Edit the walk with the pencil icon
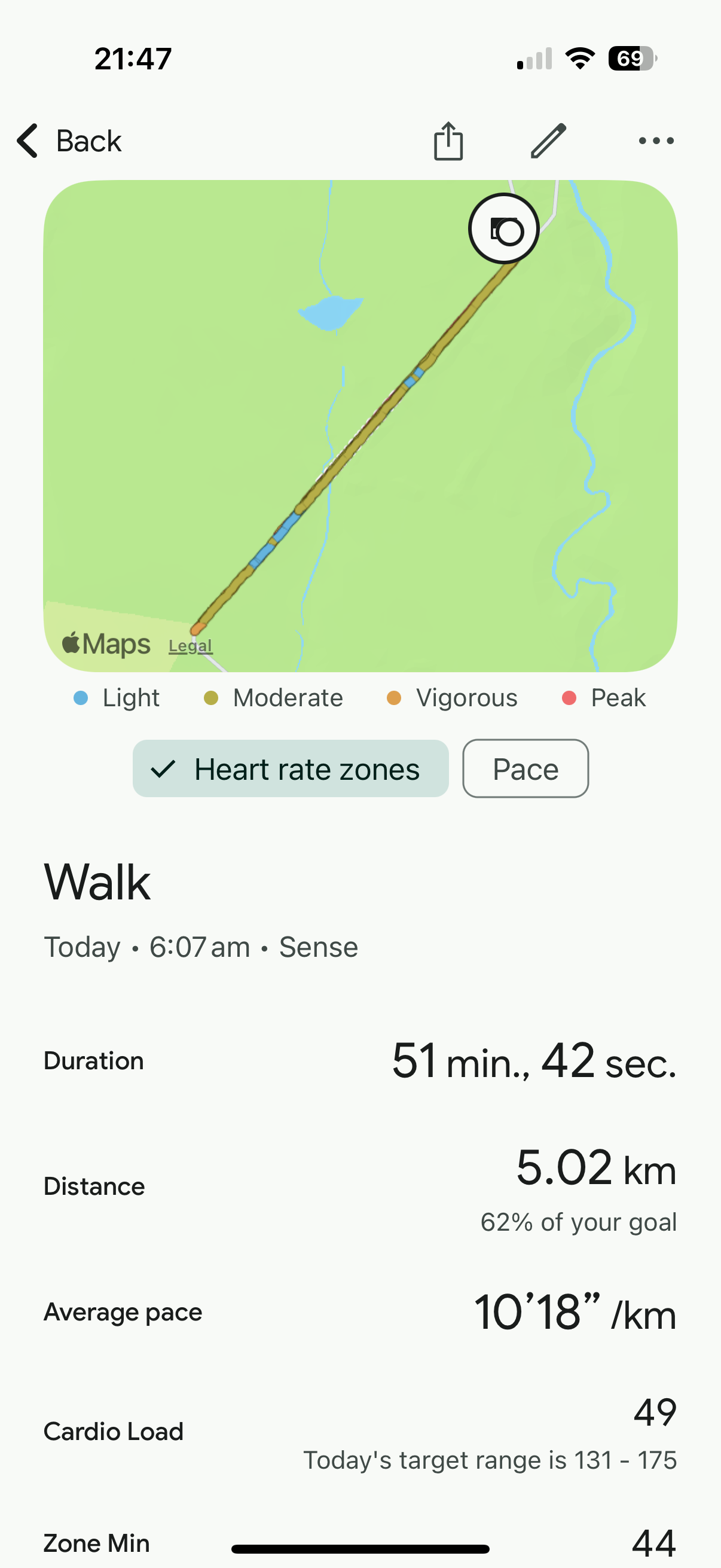 [548, 141]
